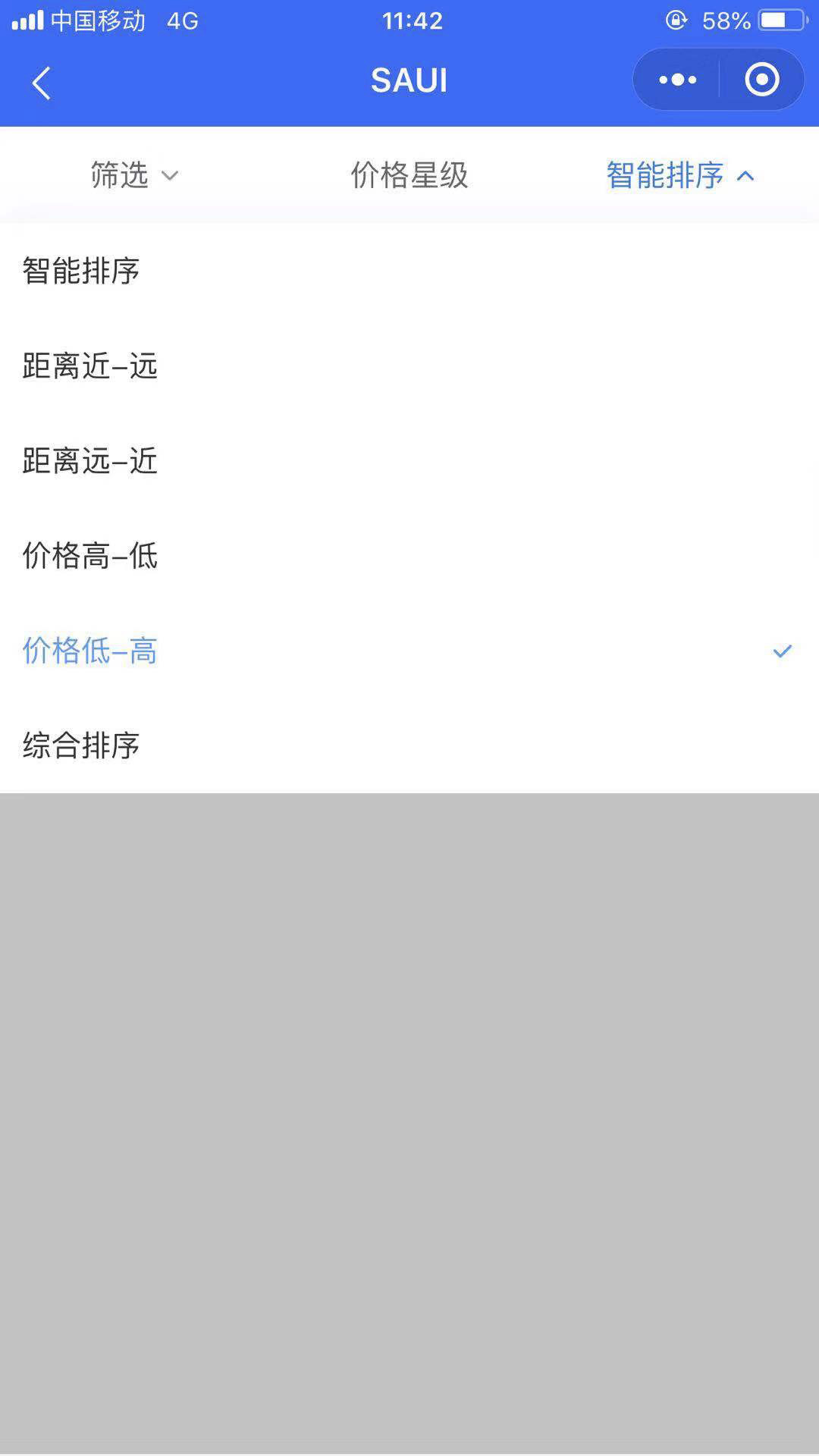This screenshot has width=819, height=1456.
Task: Pick the checked 价格低-高 option
Action: click(x=409, y=650)
